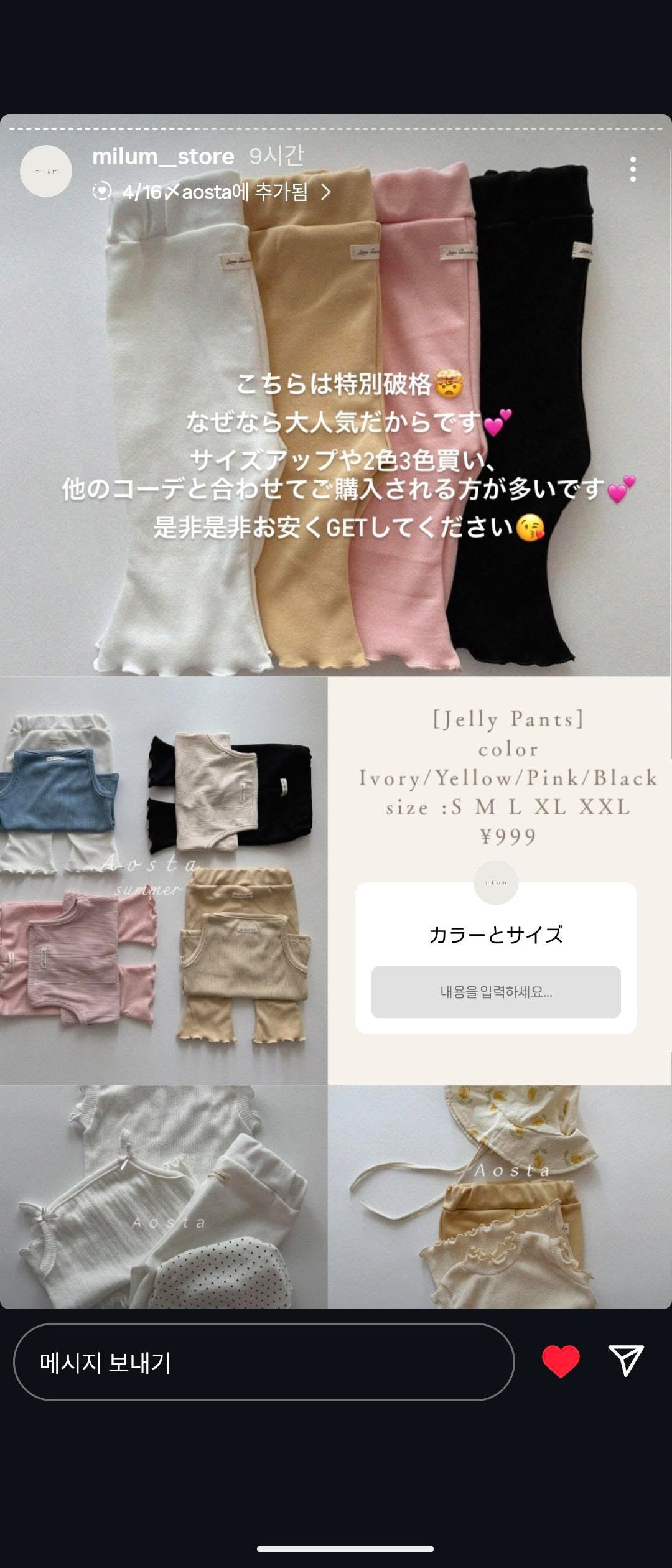Share this story via the paper plane

[x=626, y=1360]
